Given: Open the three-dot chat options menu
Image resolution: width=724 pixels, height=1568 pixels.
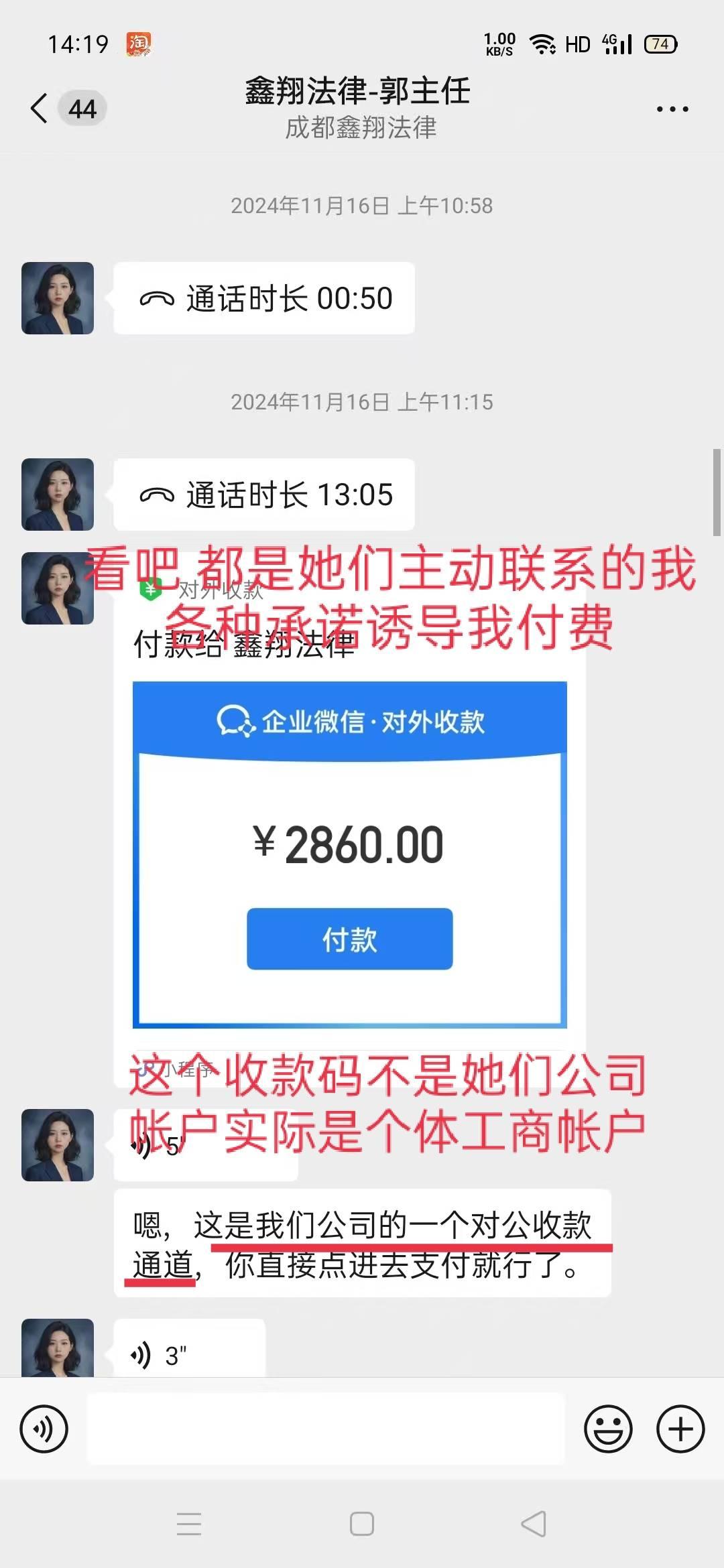Looking at the screenshot, I should click(672, 109).
